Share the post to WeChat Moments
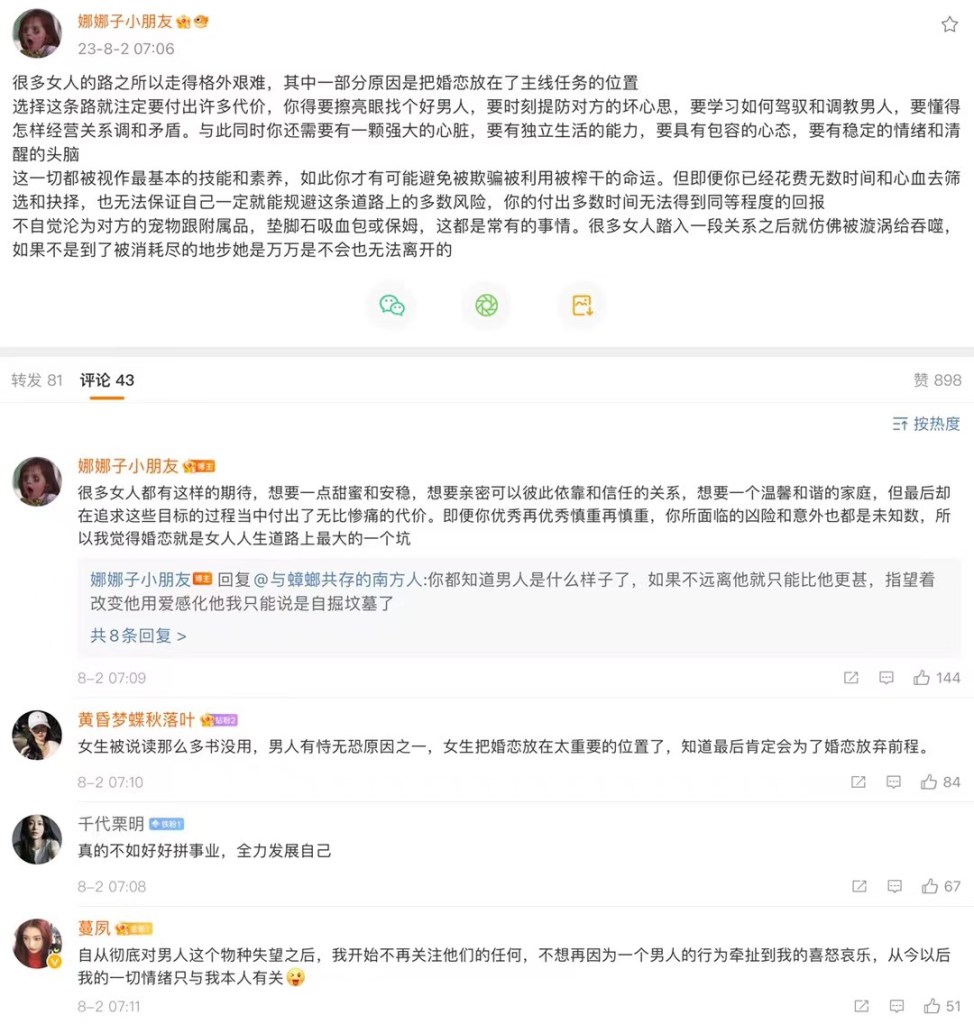974x1024 pixels. tap(486, 306)
